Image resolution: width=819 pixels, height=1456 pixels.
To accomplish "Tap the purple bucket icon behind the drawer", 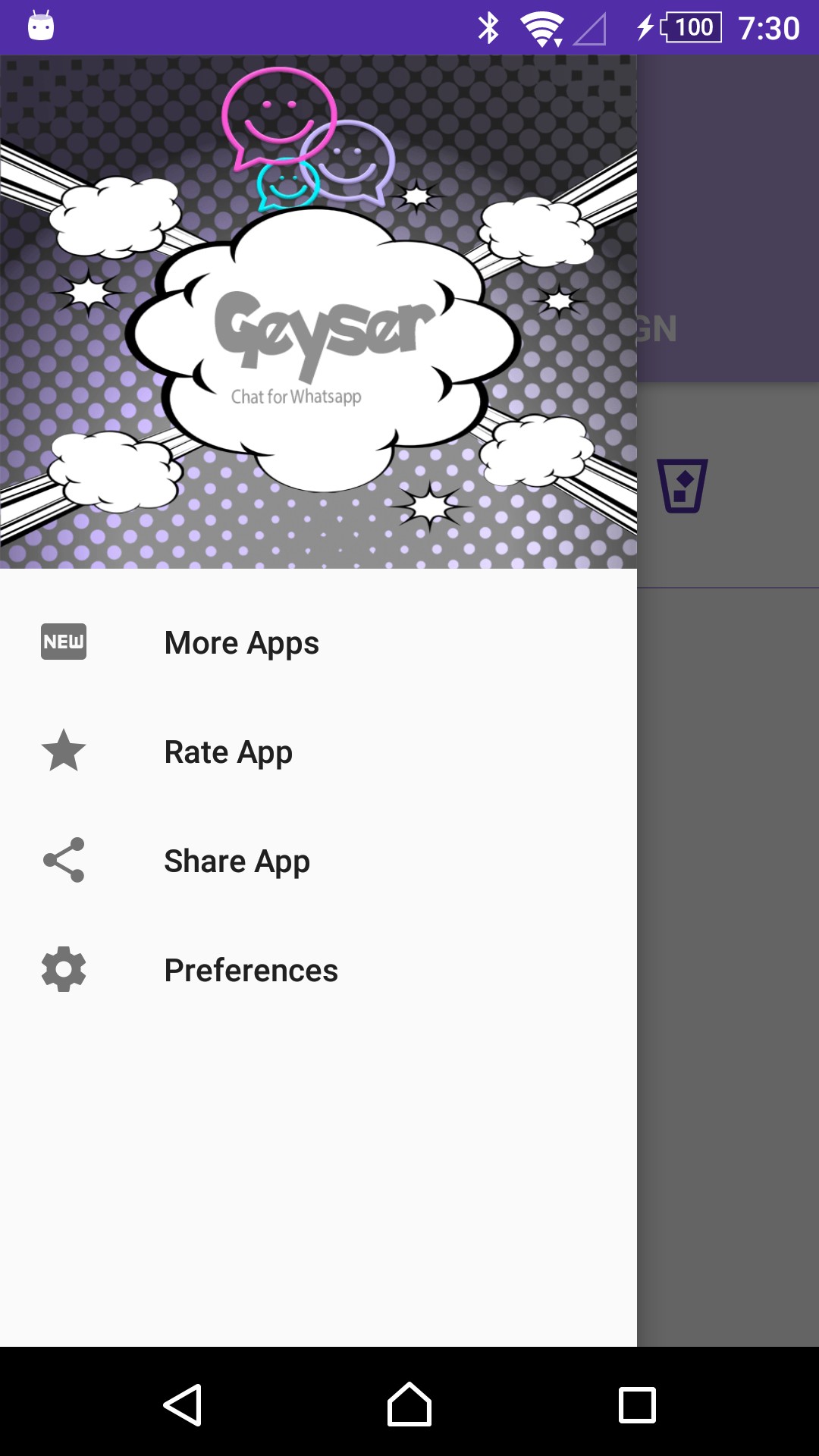I will click(x=682, y=485).
